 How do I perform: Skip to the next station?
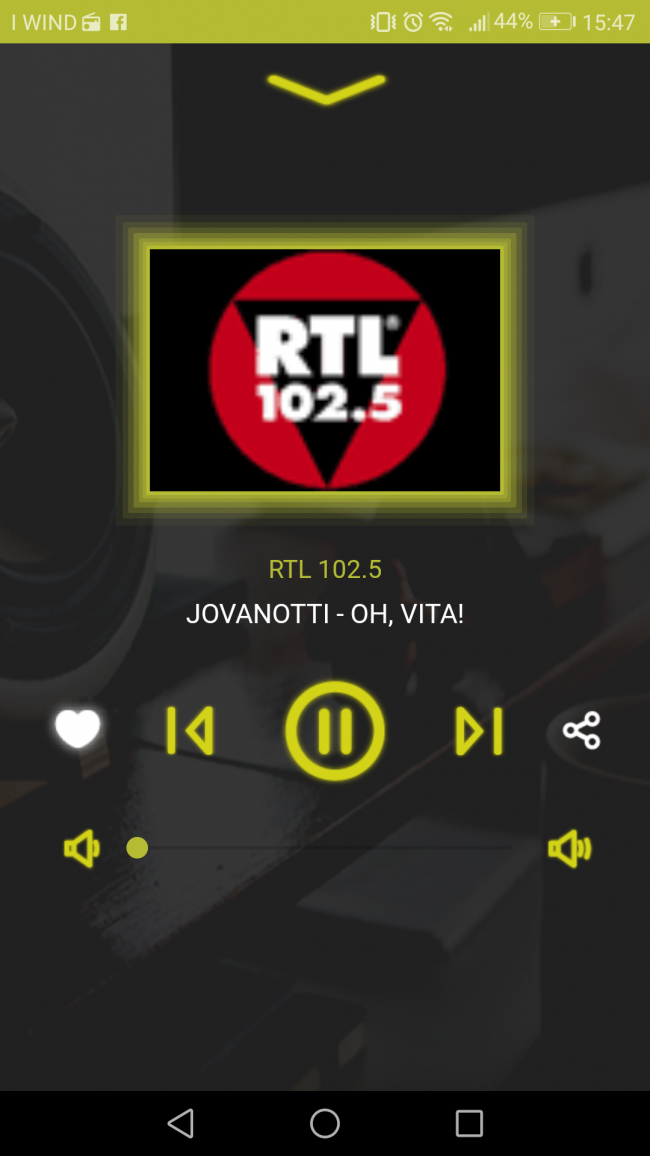pos(478,731)
